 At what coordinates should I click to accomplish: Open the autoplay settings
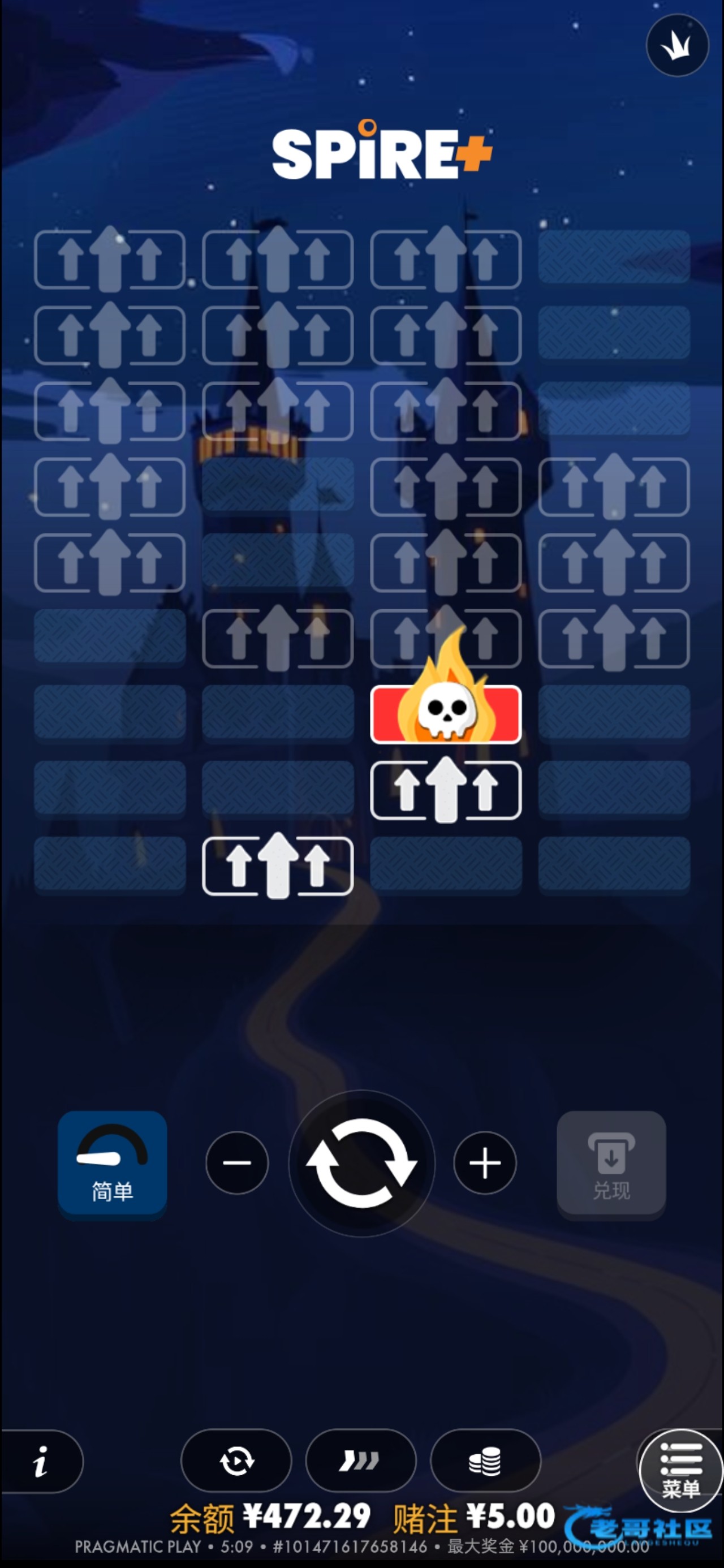coord(236,1461)
